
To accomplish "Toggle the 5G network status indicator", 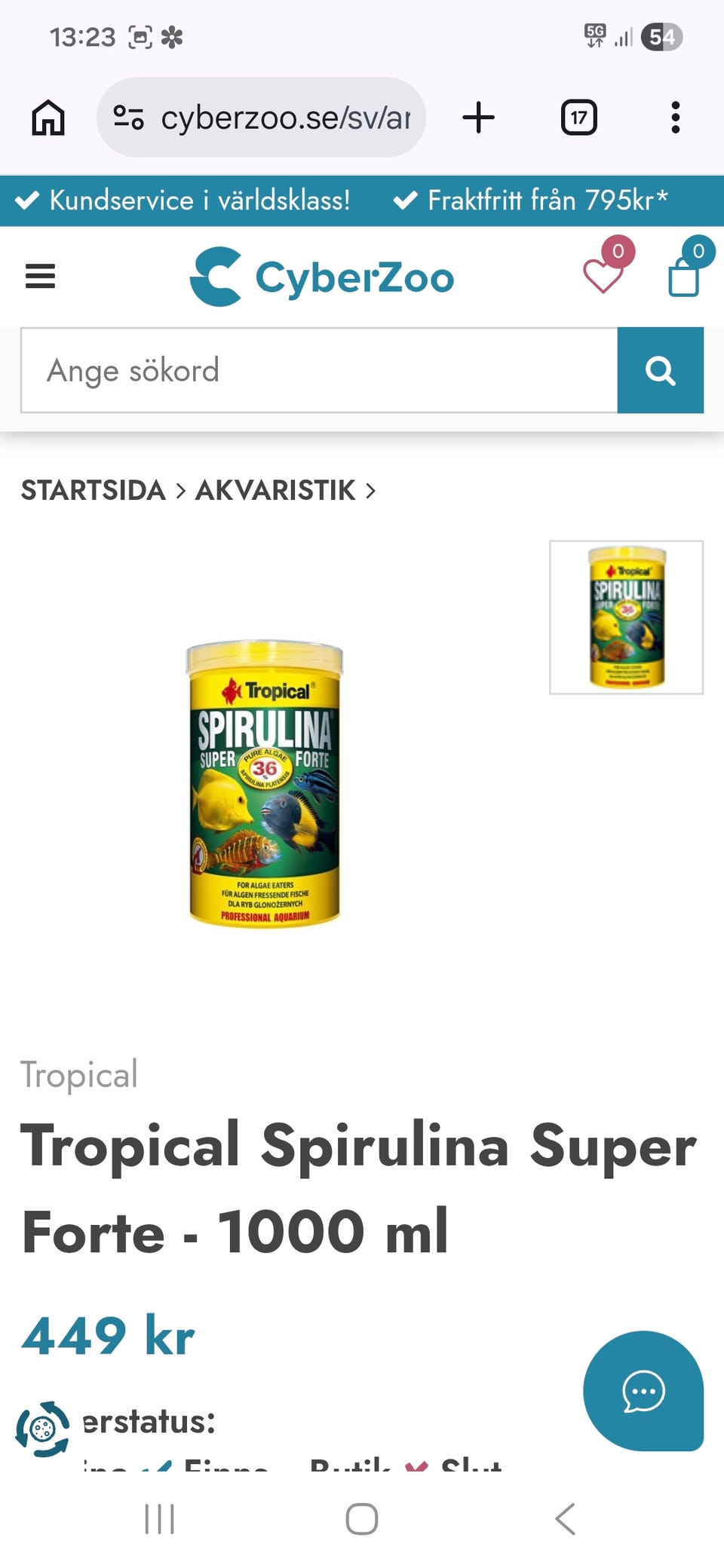I will 594,36.
